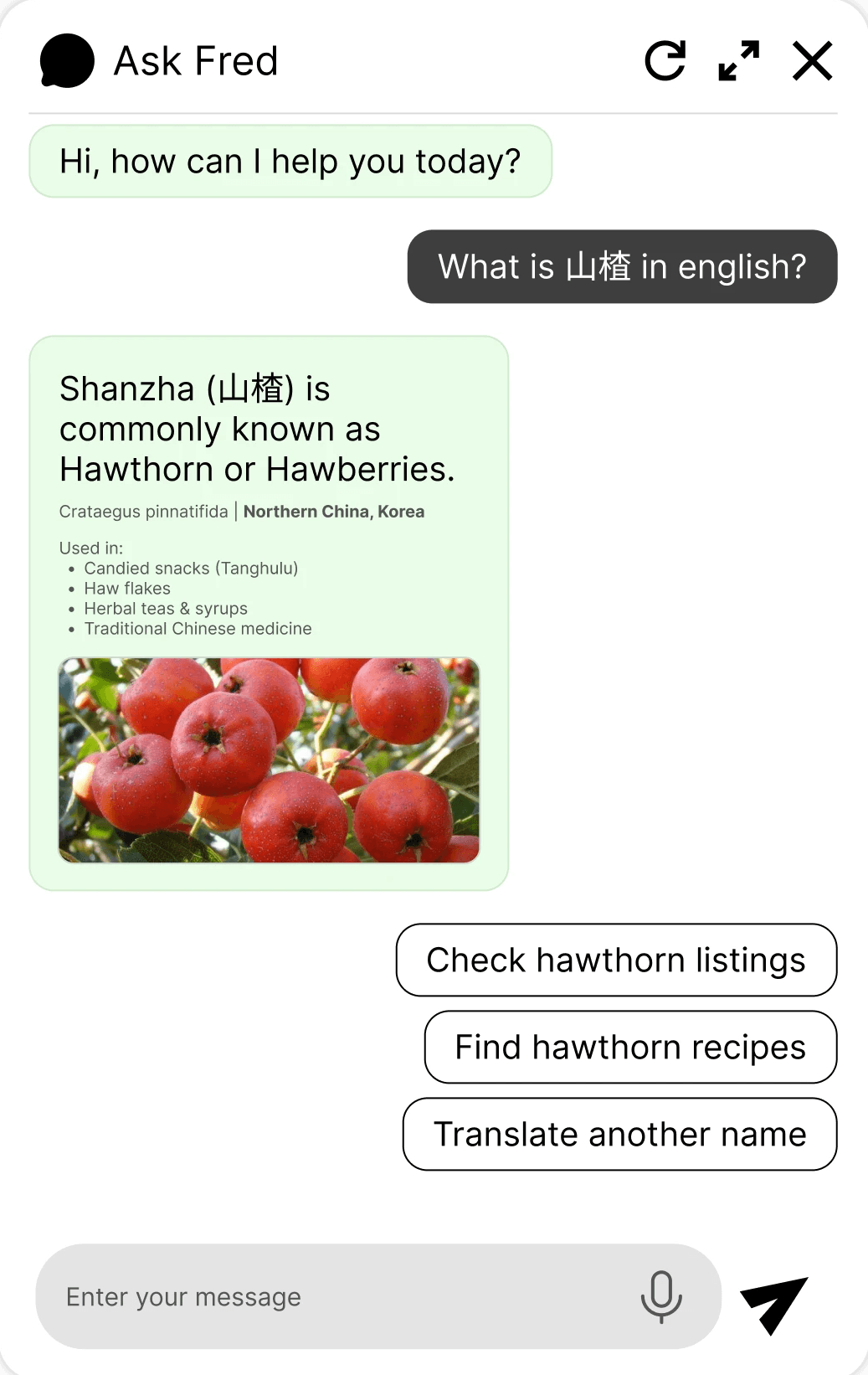868x1375 pixels.
Task: Choose Find hawthorn recipes suggestion
Action: 630,1048
